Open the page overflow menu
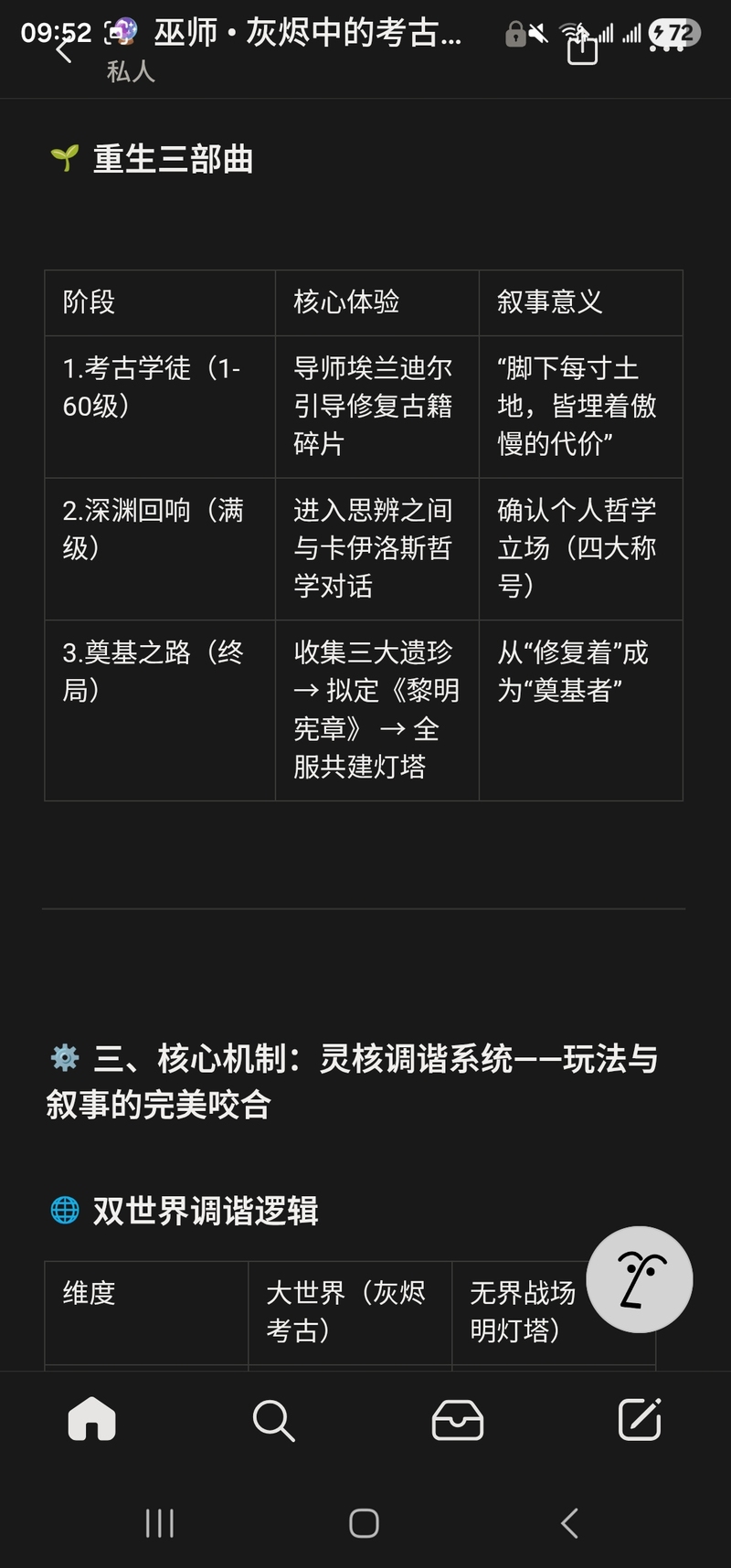Image resolution: width=731 pixels, height=1568 pixels. pos(668,48)
